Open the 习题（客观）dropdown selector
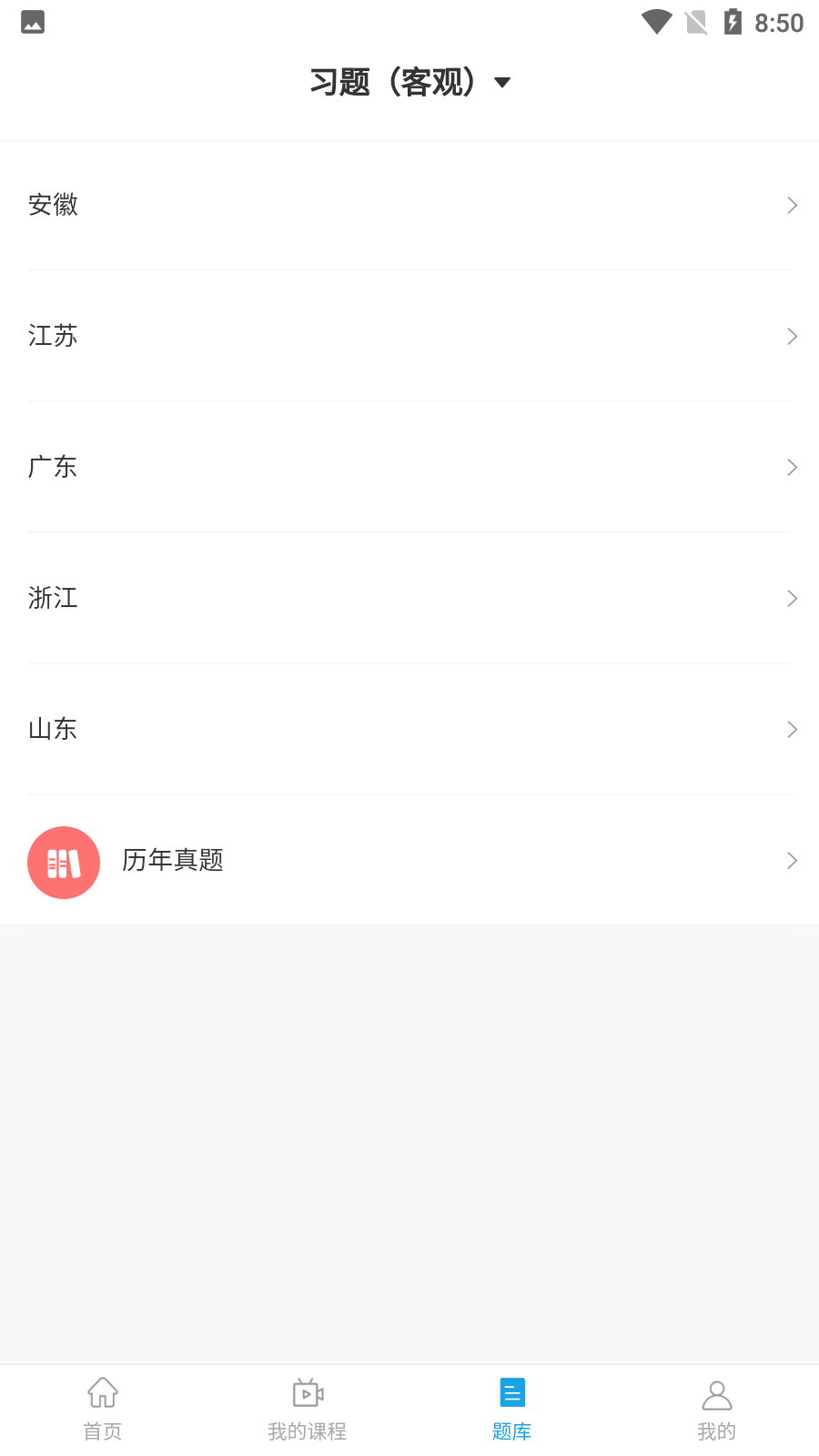 (409, 81)
